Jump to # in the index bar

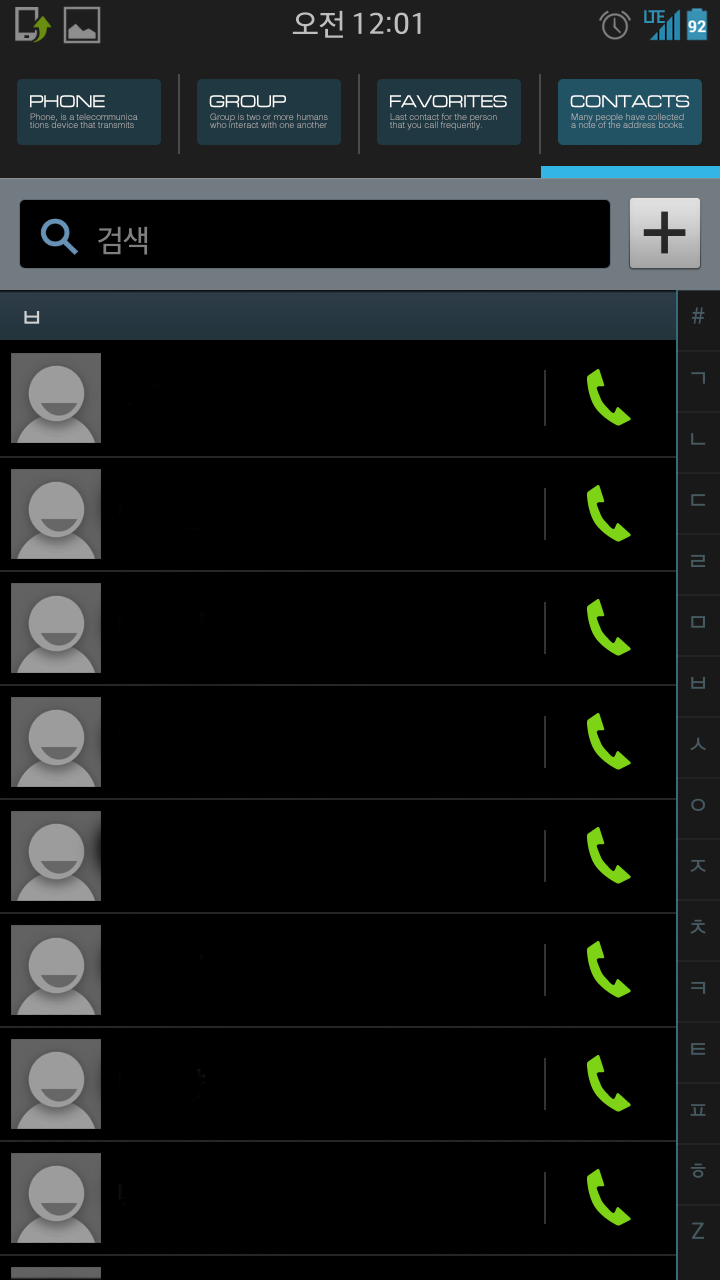tap(698, 317)
